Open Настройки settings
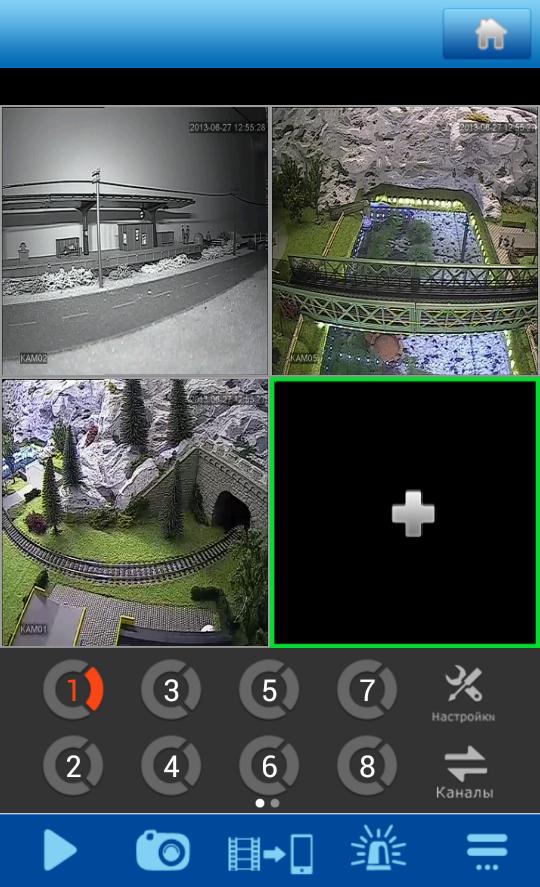This screenshot has height=887, width=540. click(463, 694)
